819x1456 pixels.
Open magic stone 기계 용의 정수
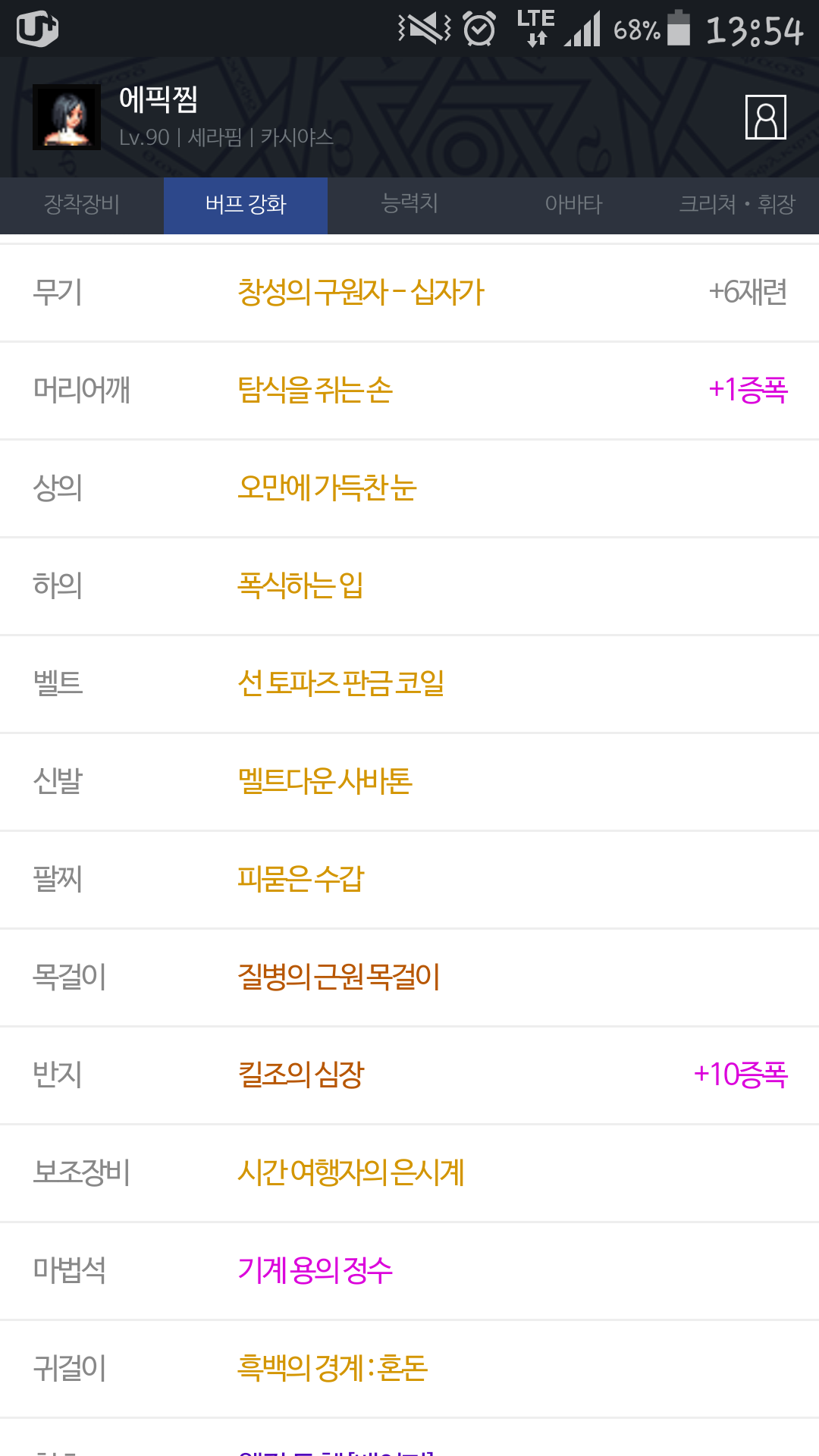[315, 1271]
